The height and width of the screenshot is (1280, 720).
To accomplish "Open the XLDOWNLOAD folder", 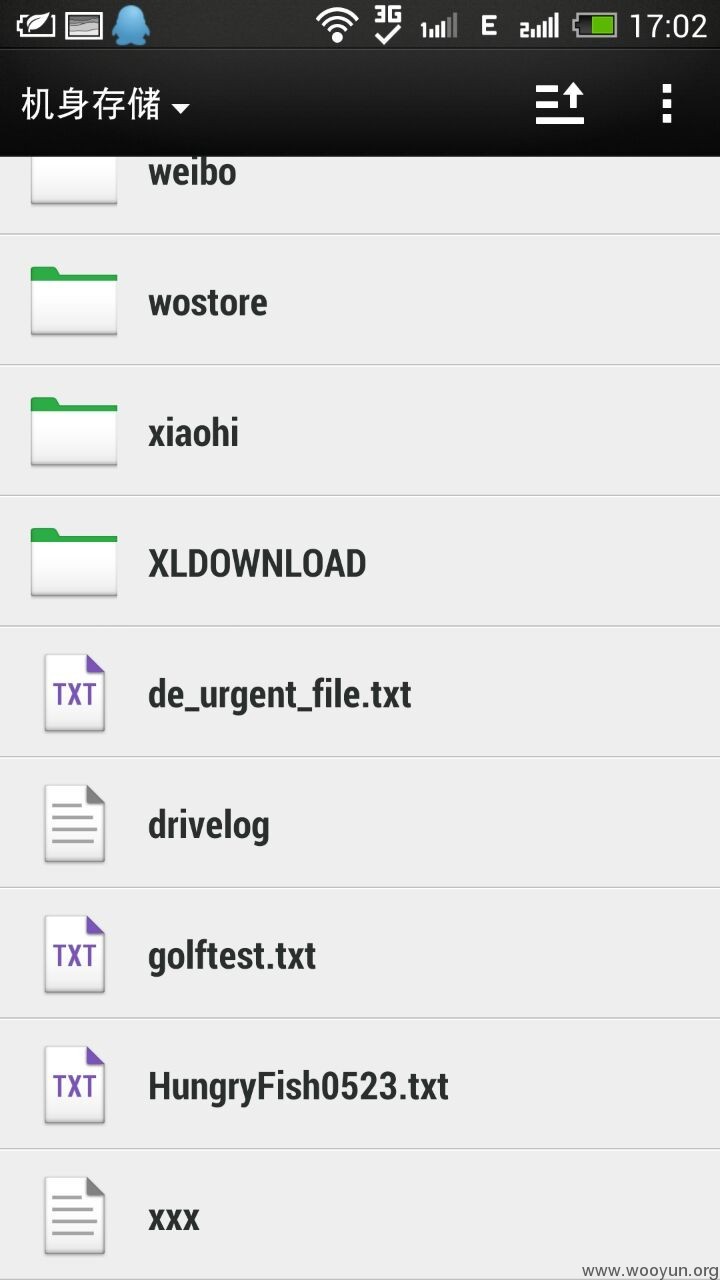I will pyautogui.click(x=360, y=562).
